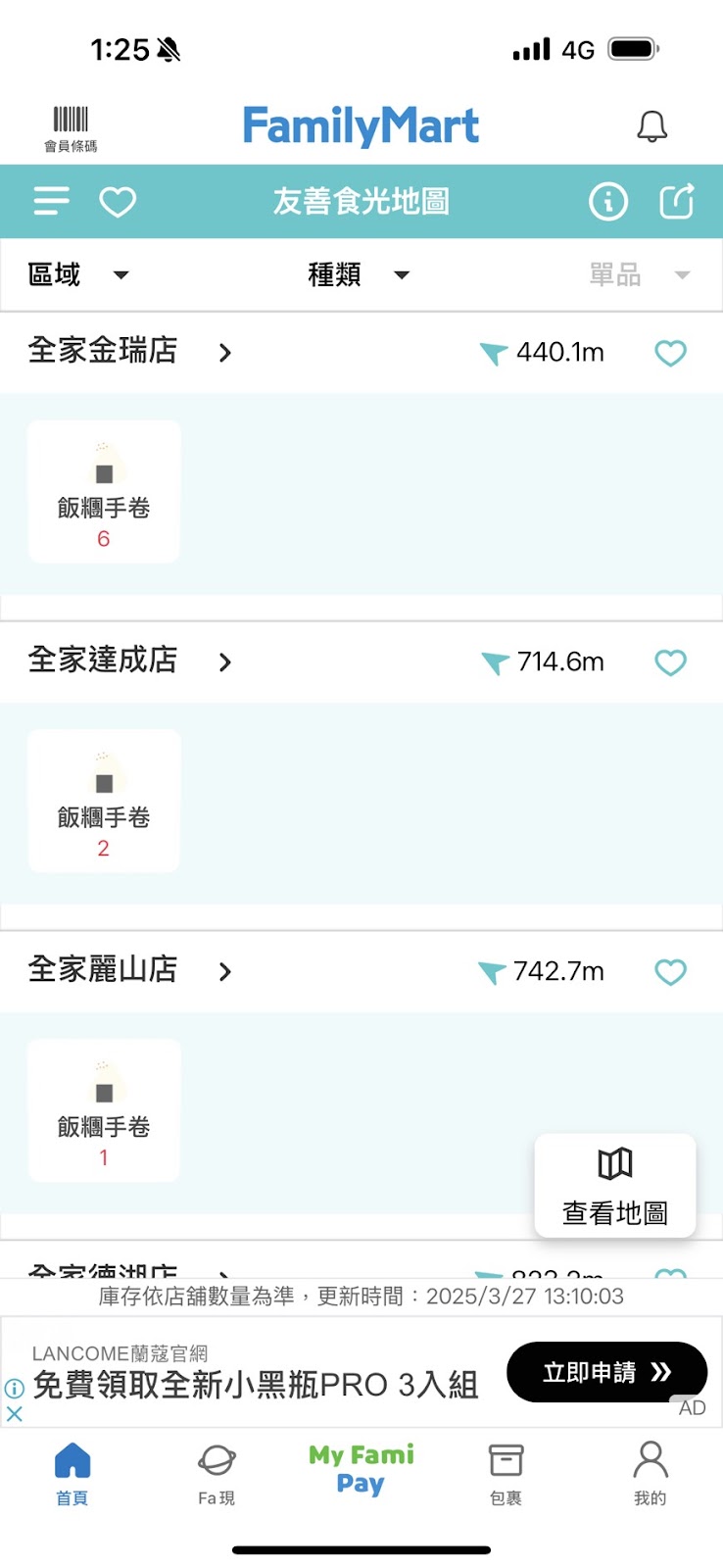
Task: Open the info icon for 友善食光地圖
Action: coord(608,202)
